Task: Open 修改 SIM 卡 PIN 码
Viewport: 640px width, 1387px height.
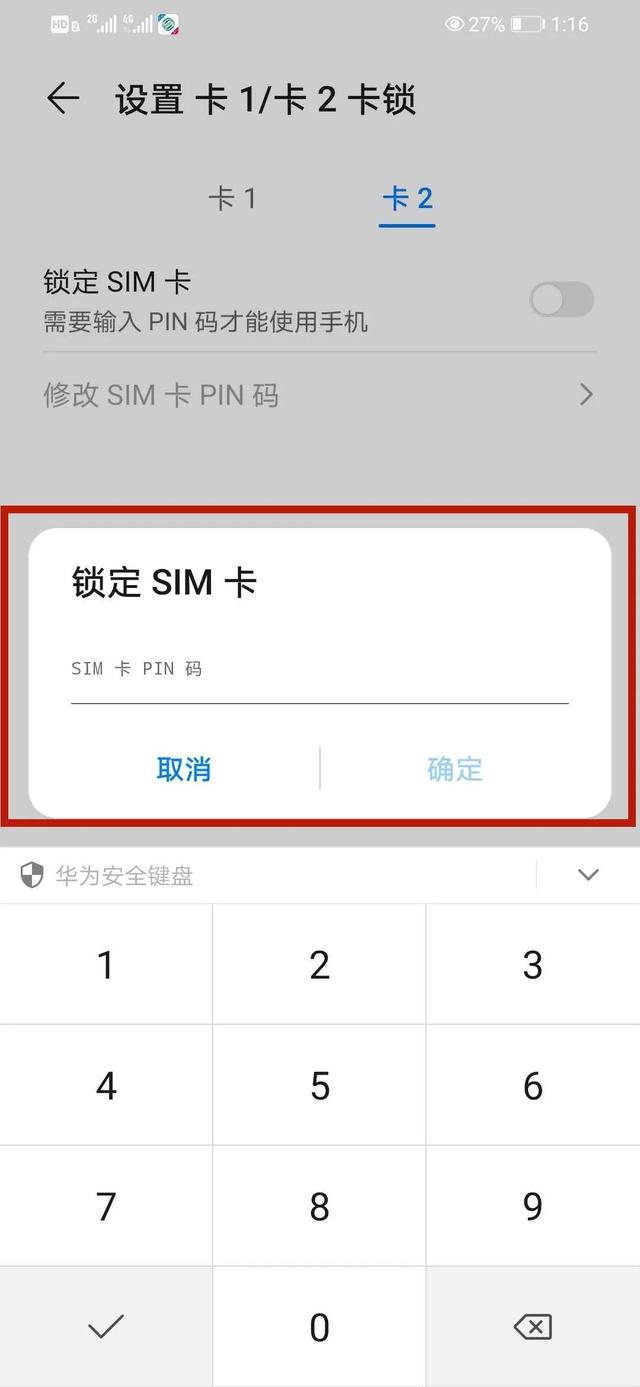Action: (319, 395)
